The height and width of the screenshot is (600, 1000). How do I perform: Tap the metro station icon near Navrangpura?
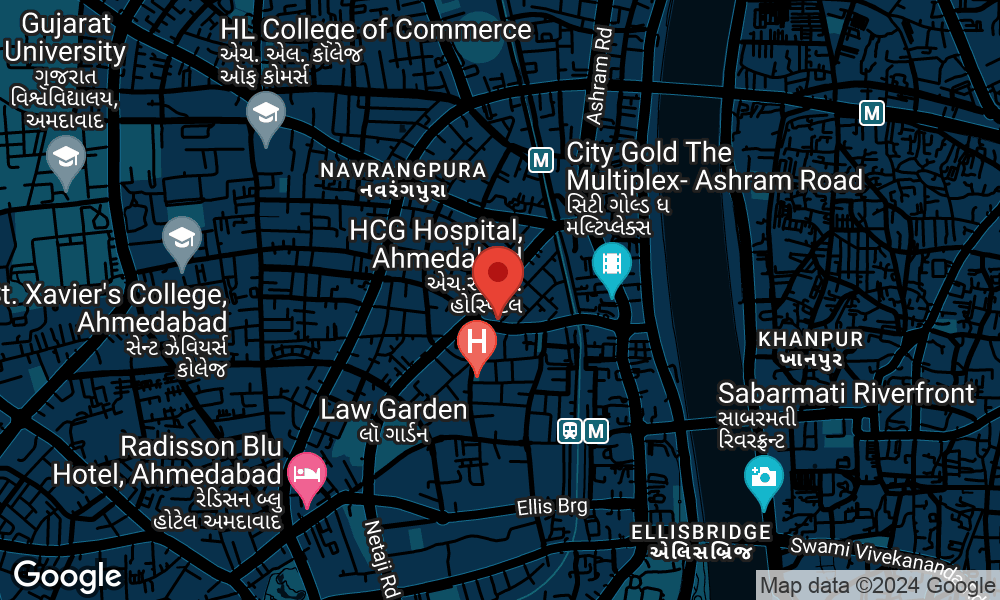[541, 159]
